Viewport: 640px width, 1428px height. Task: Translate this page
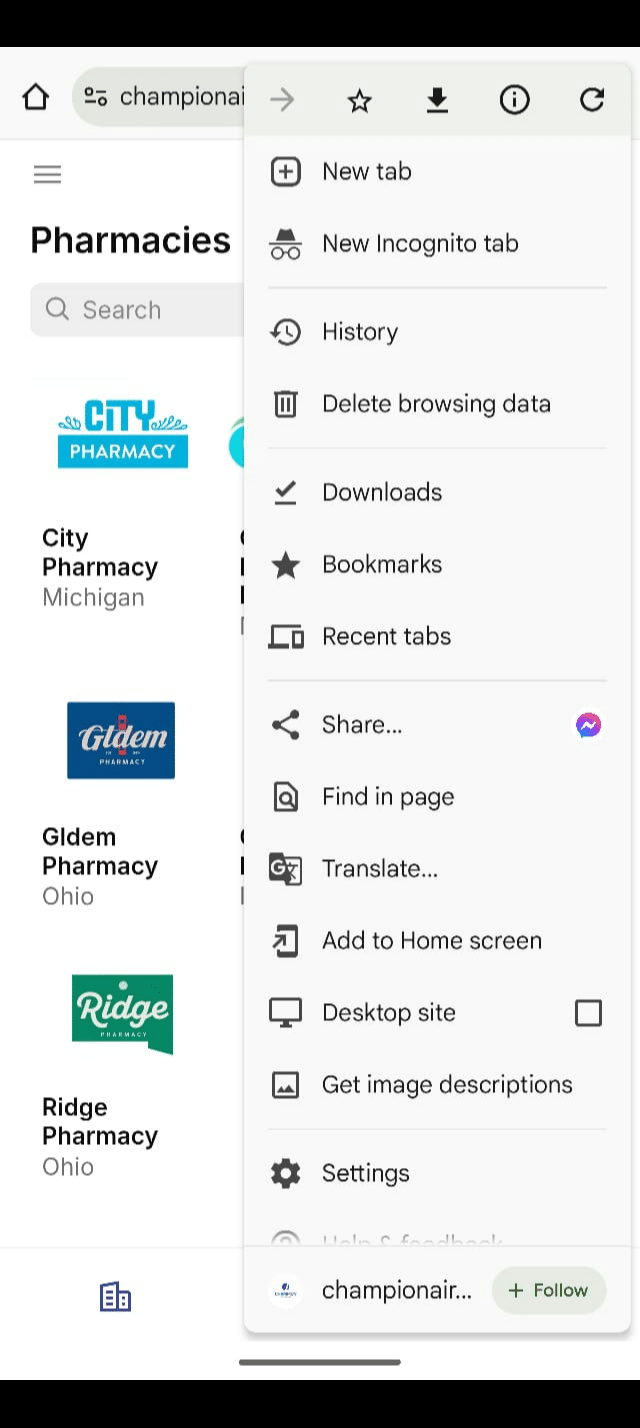pos(379,869)
